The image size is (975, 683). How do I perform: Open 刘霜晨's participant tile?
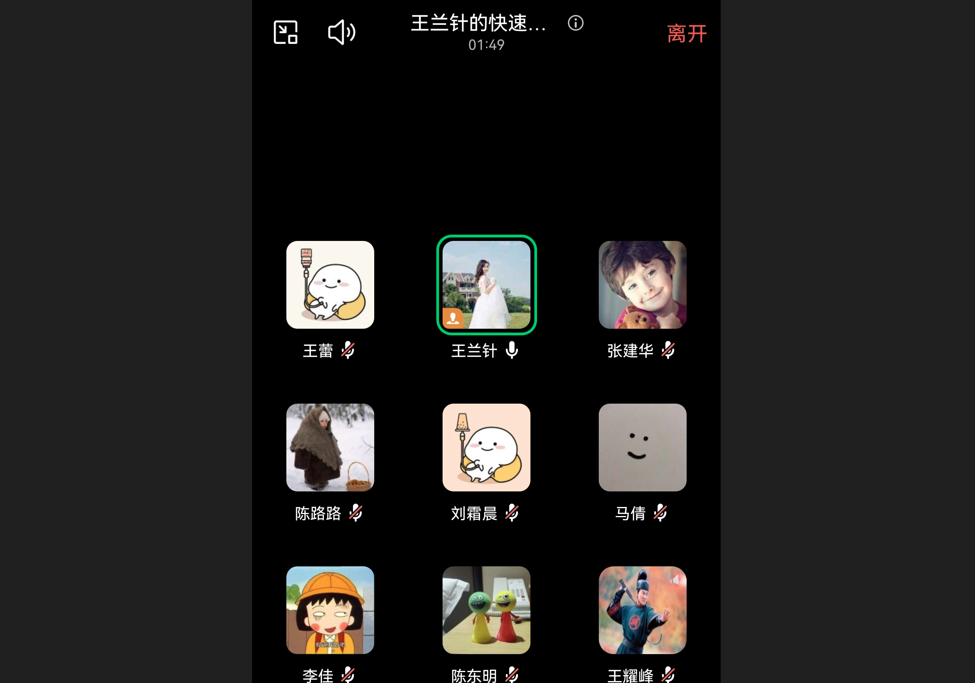point(487,448)
